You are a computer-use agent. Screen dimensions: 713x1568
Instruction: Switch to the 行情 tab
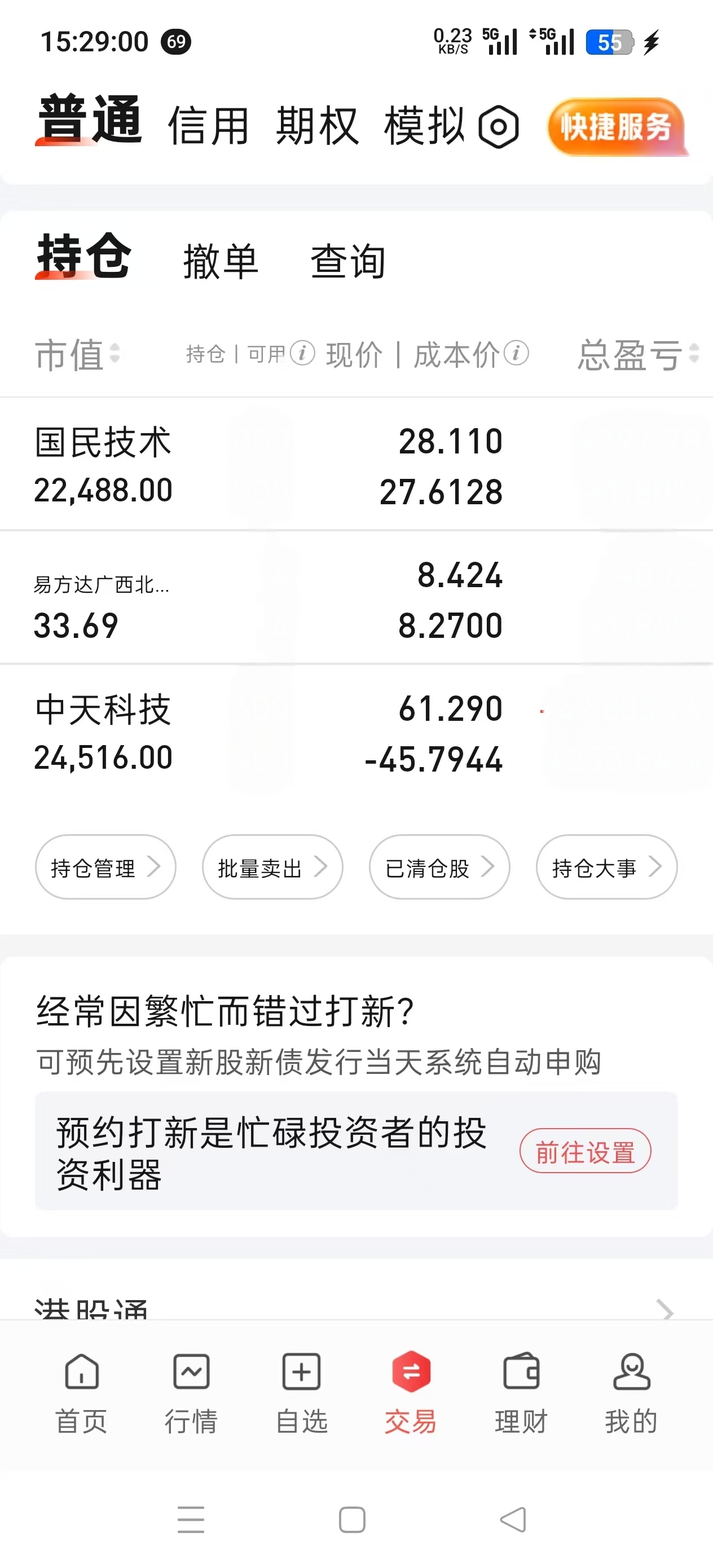coord(191,1394)
